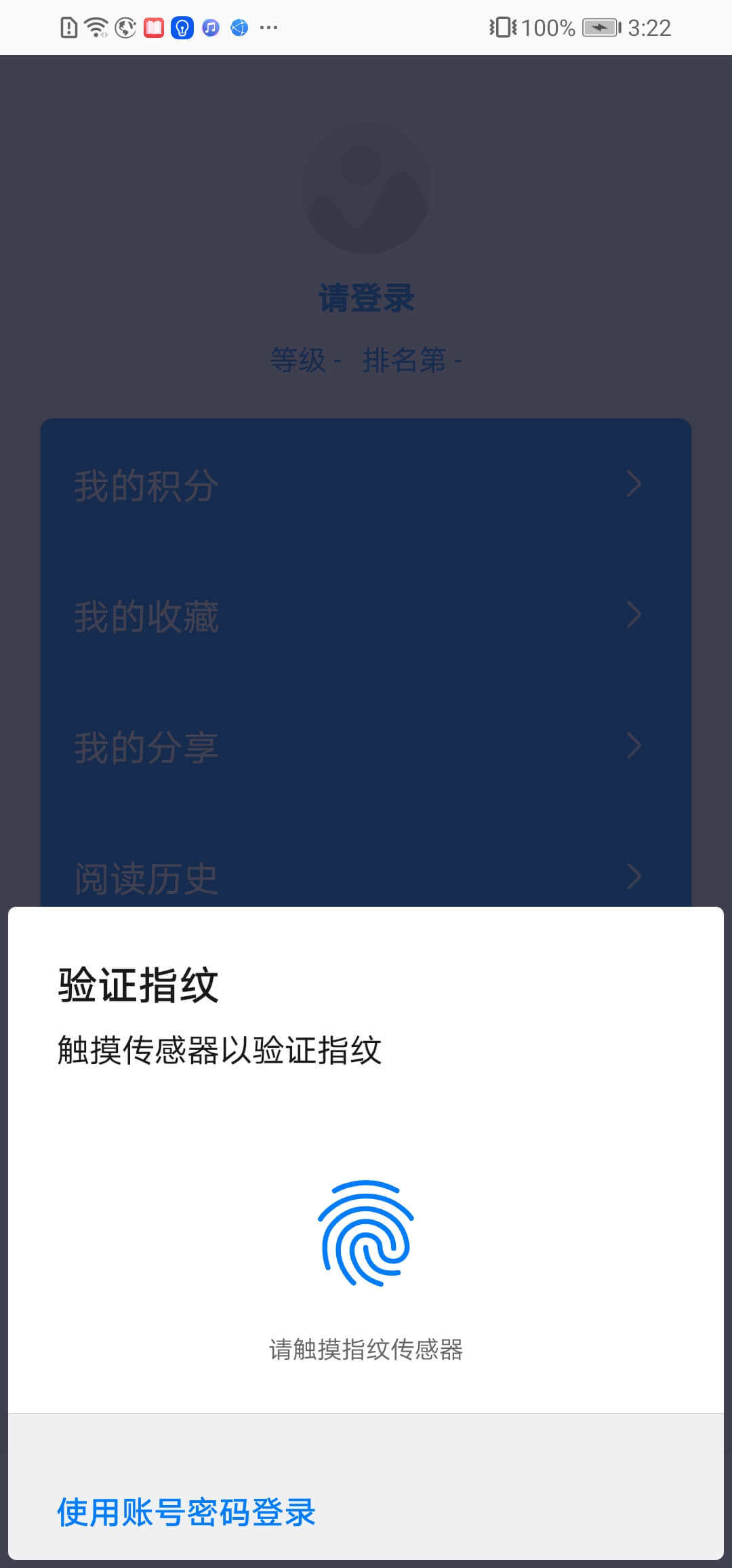Choose 使用账号密码登录 to sign in with password
The height and width of the screenshot is (1568, 732).
[186, 1512]
